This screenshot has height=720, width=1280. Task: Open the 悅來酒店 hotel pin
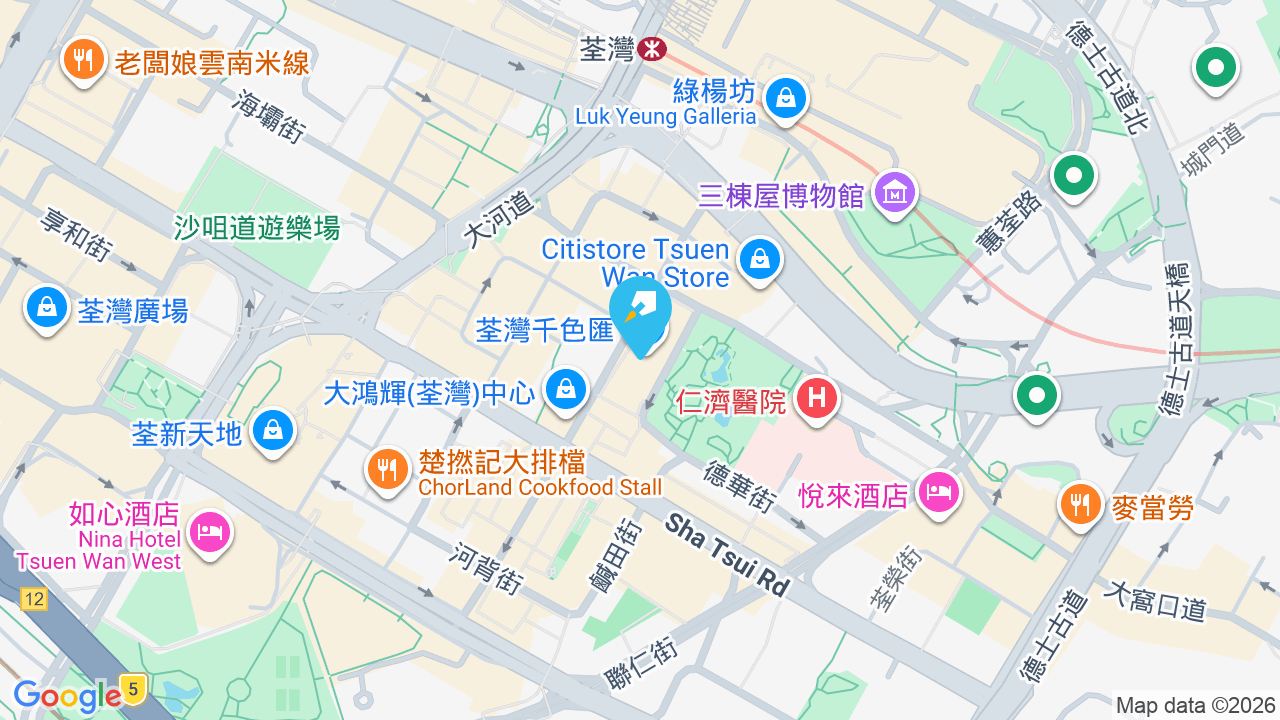click(939, 493)
